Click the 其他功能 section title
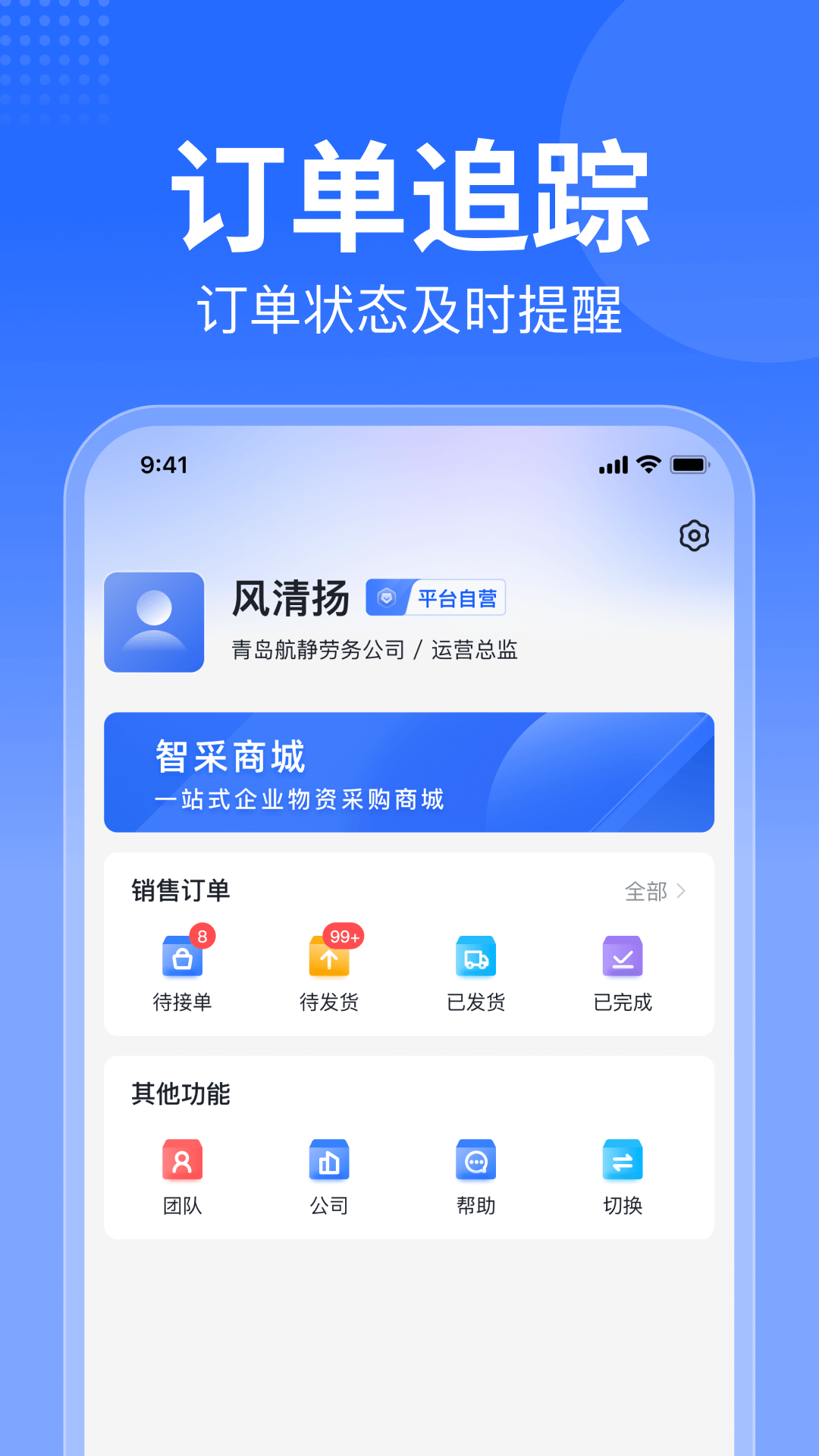Image resolution: width=819 pixels, height=1456 pixels. point(180,1092)
